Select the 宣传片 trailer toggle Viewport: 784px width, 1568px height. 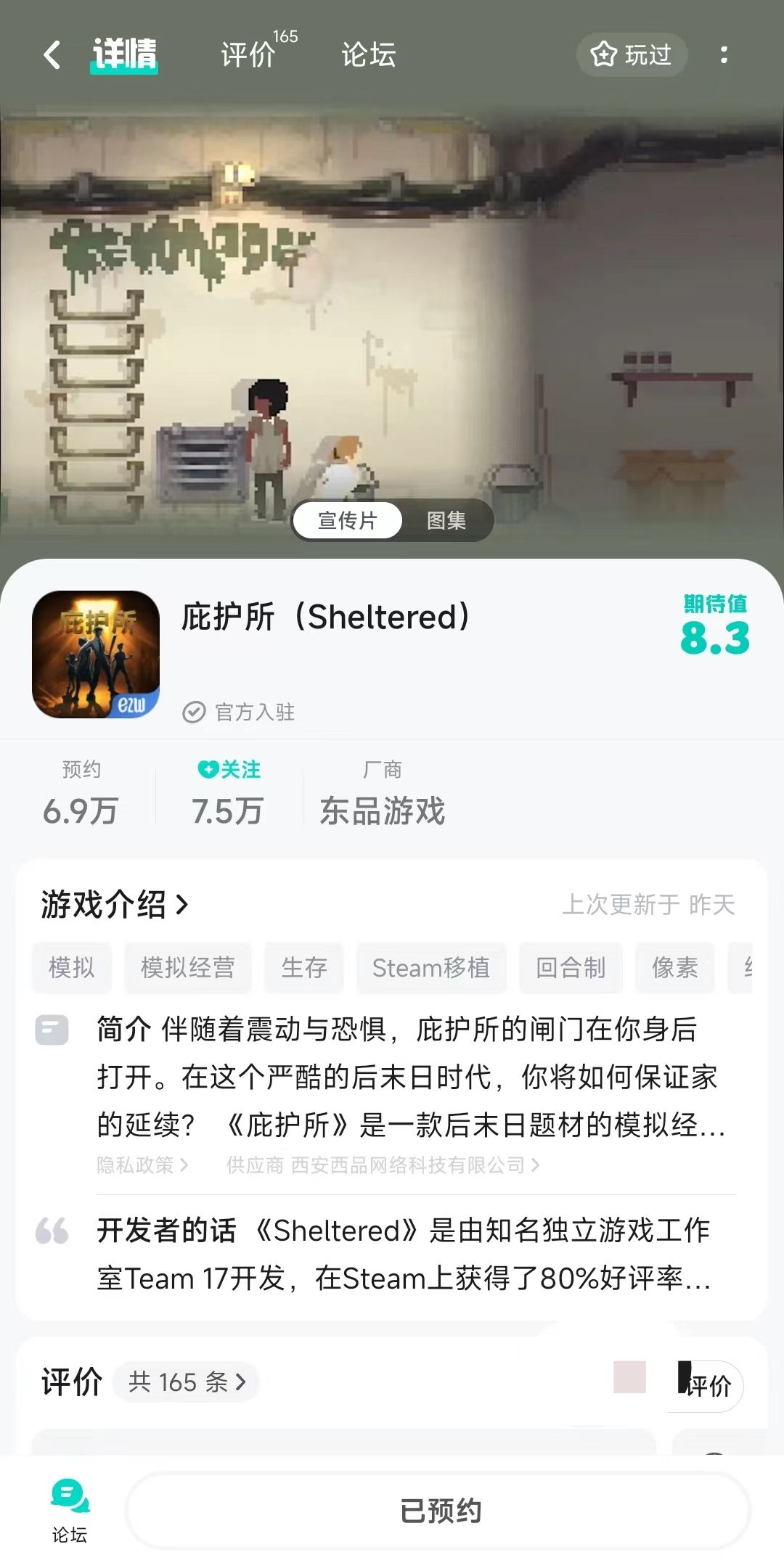[x=346, y=520]
